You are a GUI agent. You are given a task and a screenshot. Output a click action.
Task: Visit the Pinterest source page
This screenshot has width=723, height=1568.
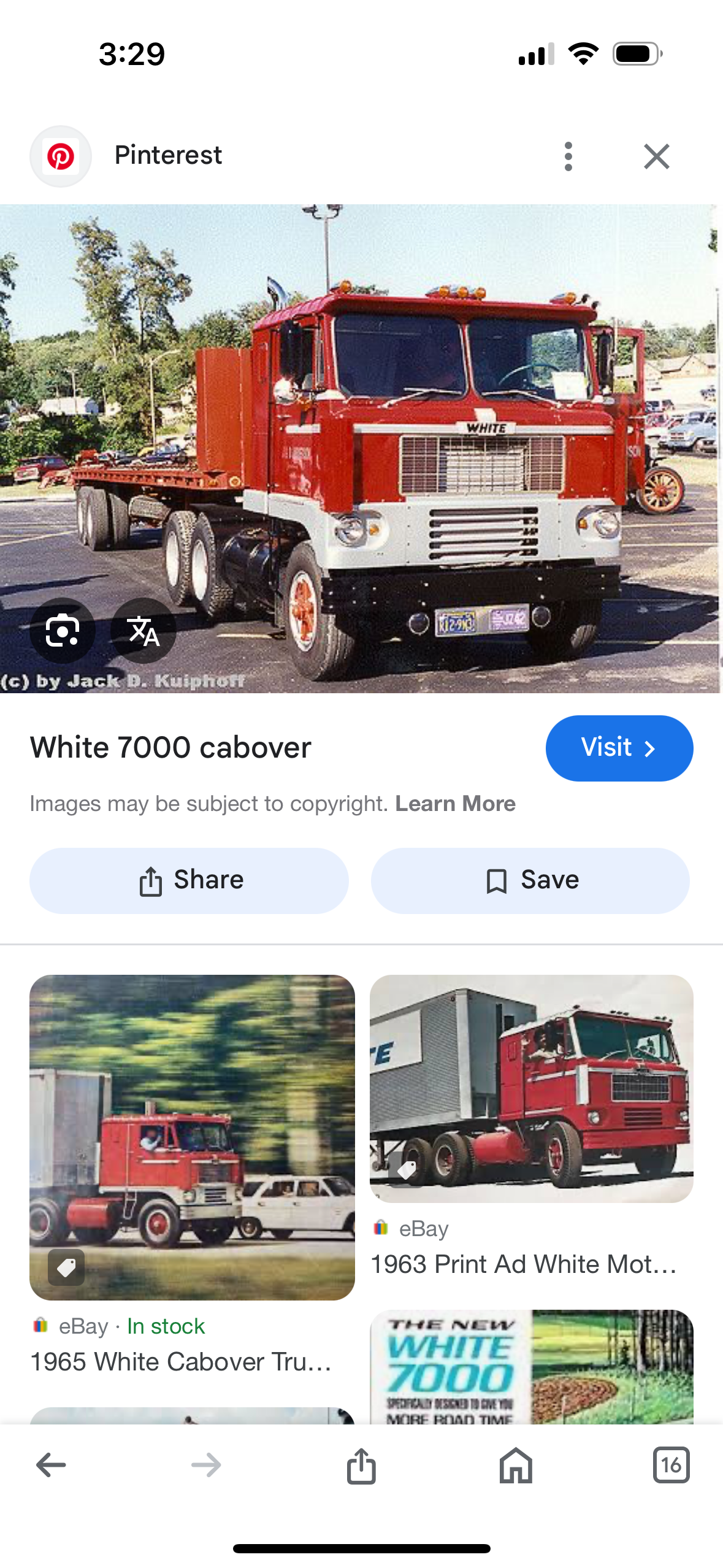point(619,748)
